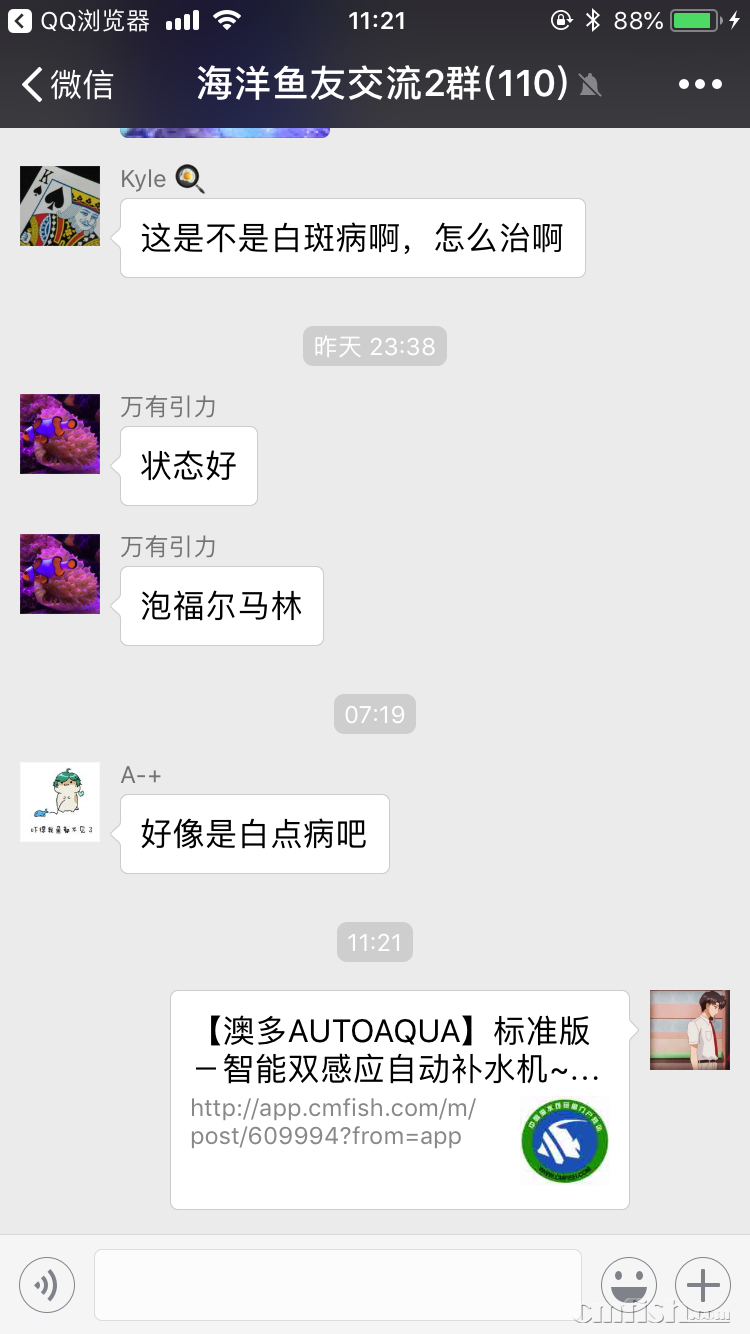Open the 澳多AUTOAQUA shared link card
750x1334 pixels.
[400, 1099]
